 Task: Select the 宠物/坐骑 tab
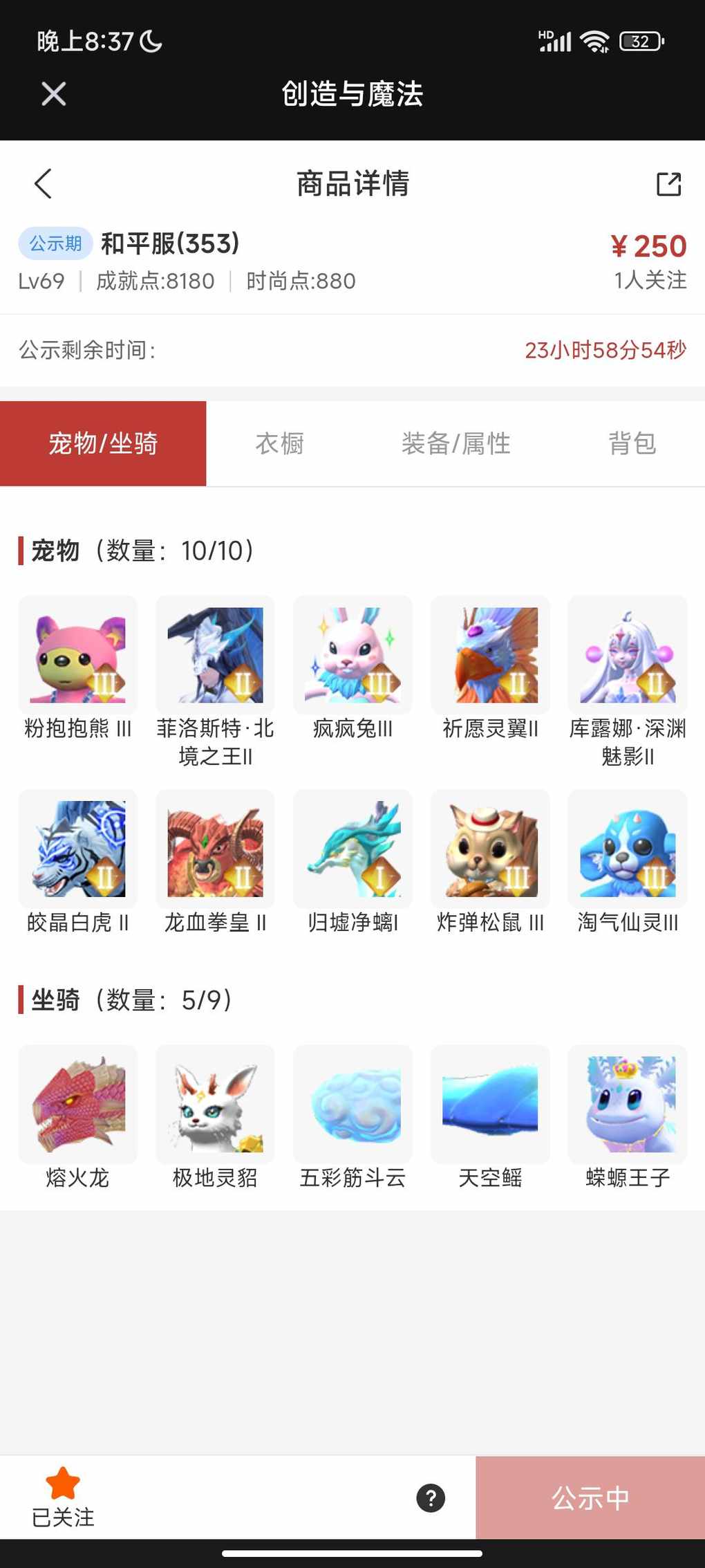pyautogui.click(x=103, y=443)
